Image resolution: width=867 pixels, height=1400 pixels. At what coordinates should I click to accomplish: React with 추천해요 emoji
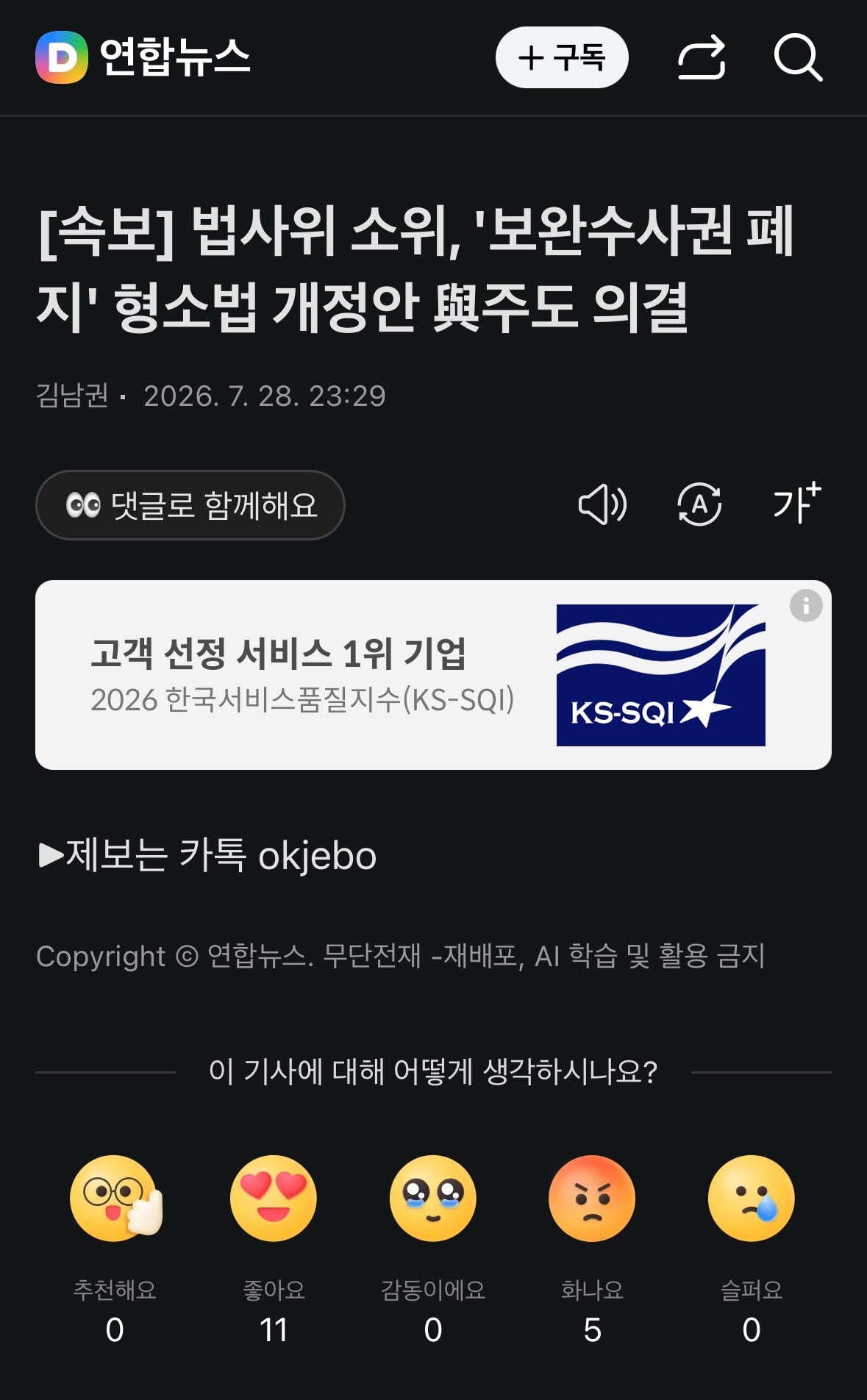tap(115, 1199)
